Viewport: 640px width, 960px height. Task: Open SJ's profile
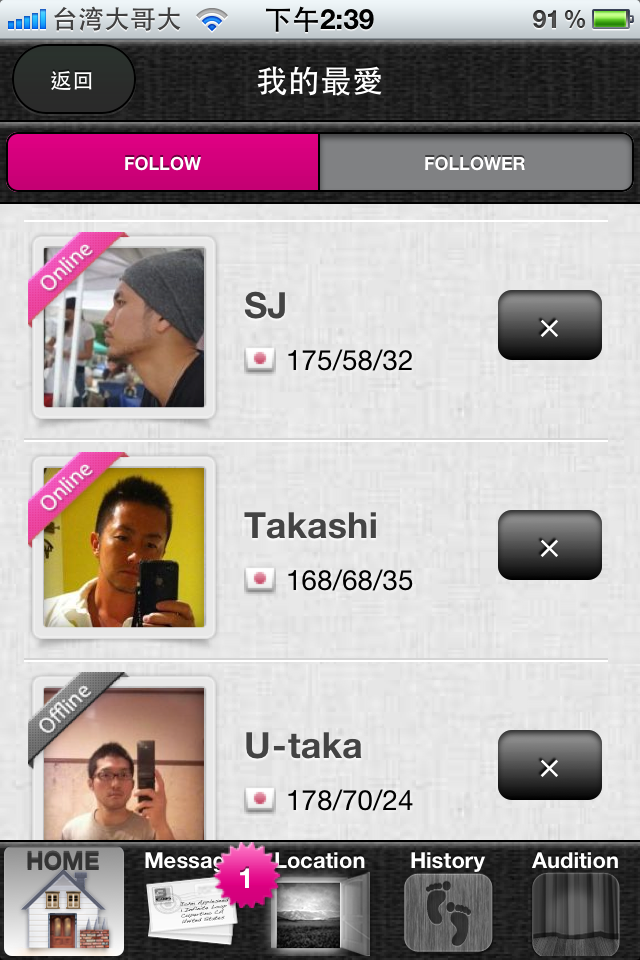[124, 327]
